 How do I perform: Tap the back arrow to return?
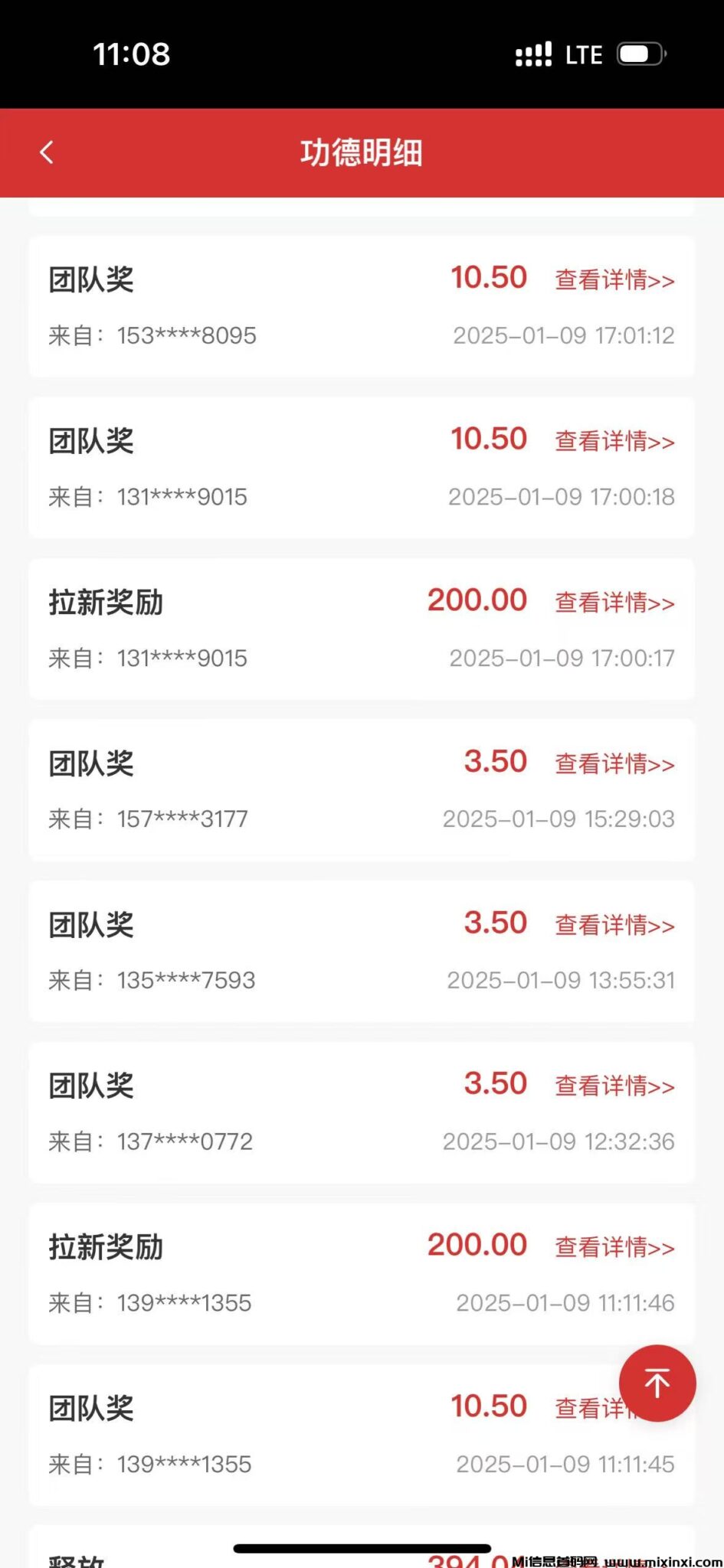click(48, 152)
